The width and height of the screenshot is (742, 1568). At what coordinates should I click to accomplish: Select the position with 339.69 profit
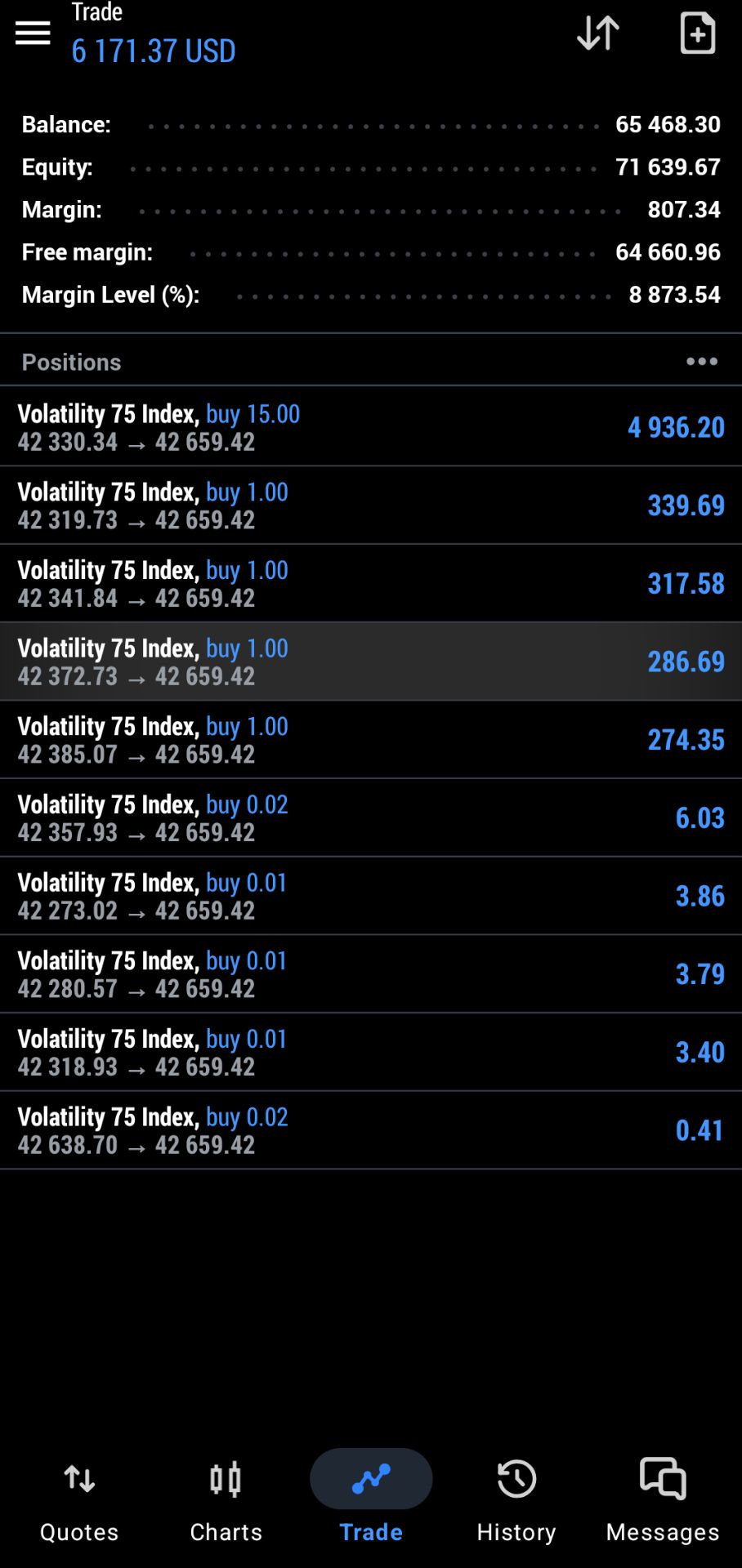click(371, 506)
